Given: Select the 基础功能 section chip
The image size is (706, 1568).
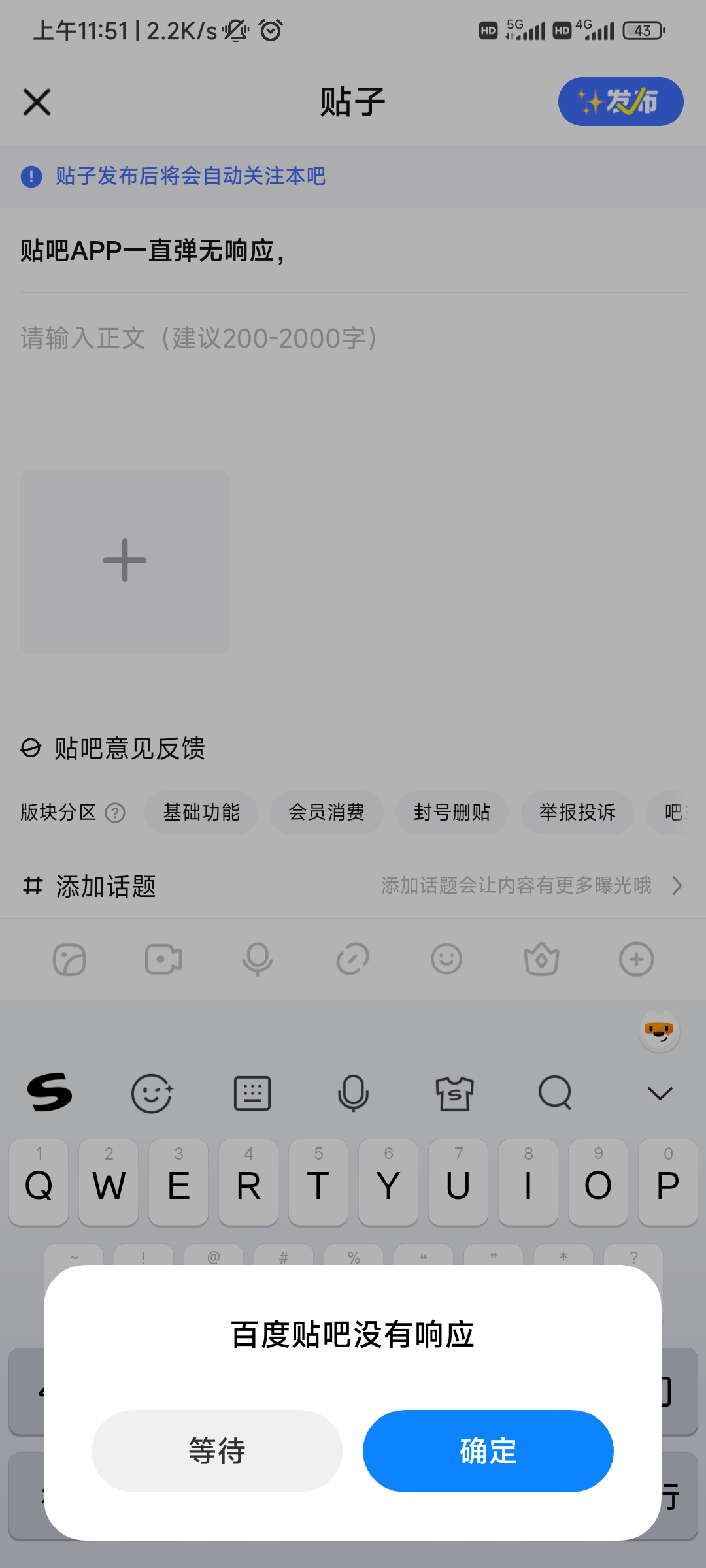Looking at the screenshot, I should 201,812.
